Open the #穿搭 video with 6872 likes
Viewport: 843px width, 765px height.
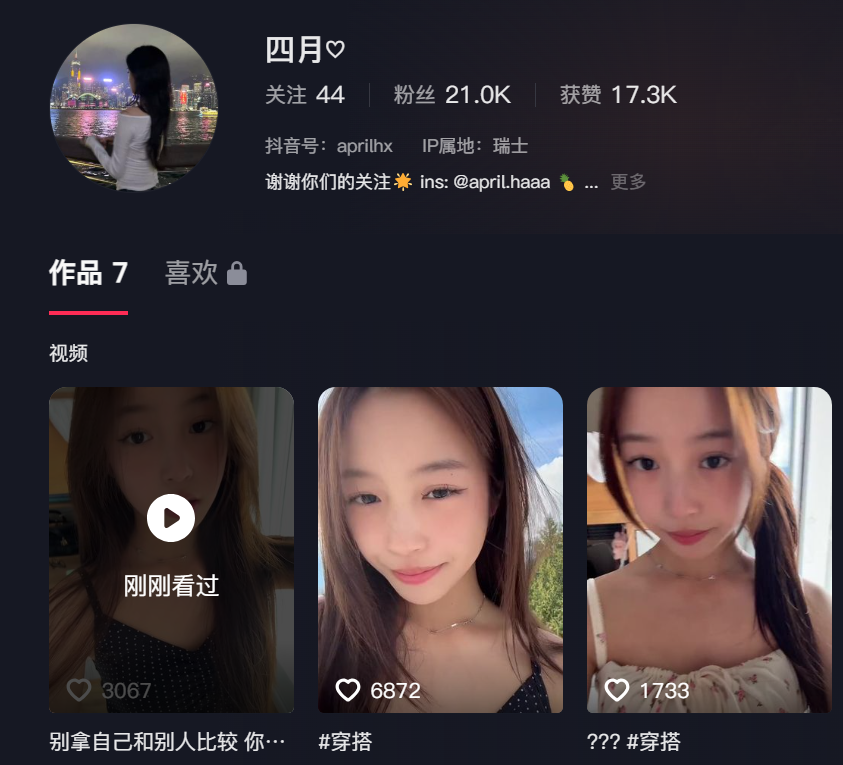coord(440,550)
